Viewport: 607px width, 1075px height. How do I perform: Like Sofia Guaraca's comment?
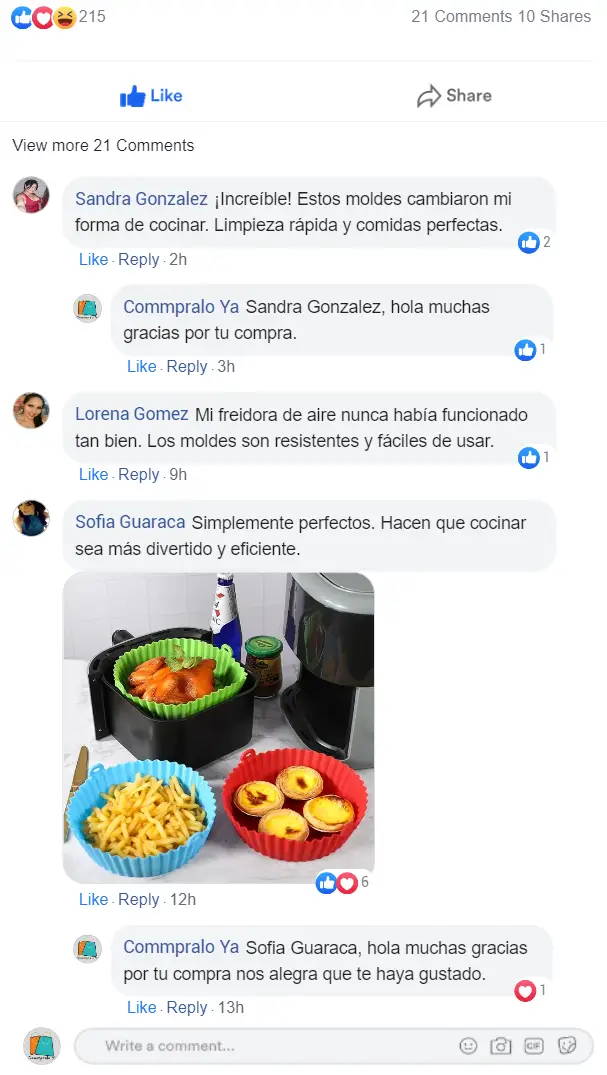click(92, 899)
